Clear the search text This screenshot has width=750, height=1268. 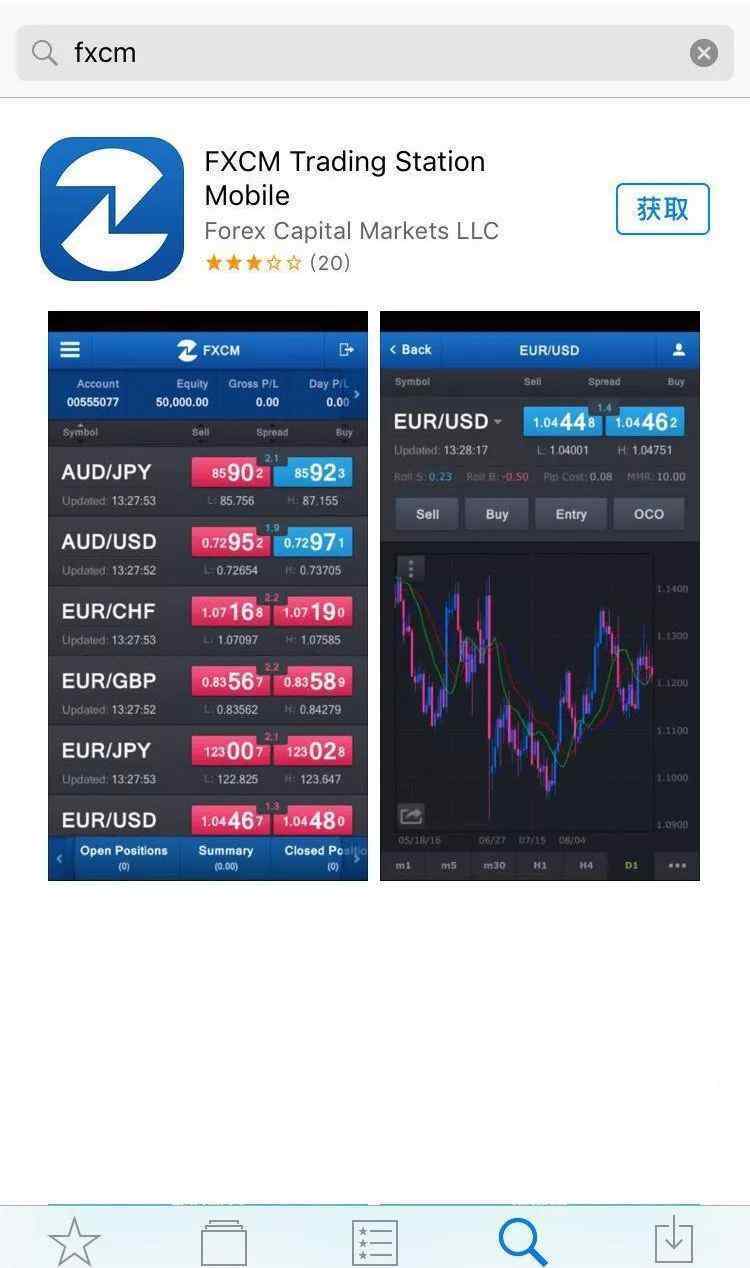(x=704, y=53)
